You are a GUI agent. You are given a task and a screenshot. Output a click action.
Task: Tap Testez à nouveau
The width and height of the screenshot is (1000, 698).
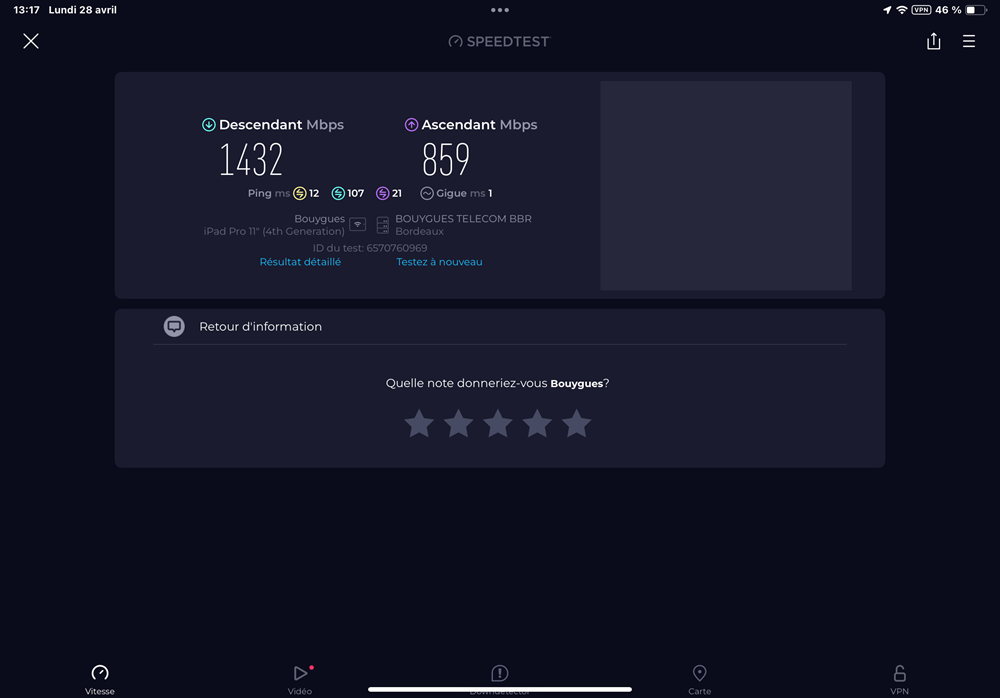(439, 262)
